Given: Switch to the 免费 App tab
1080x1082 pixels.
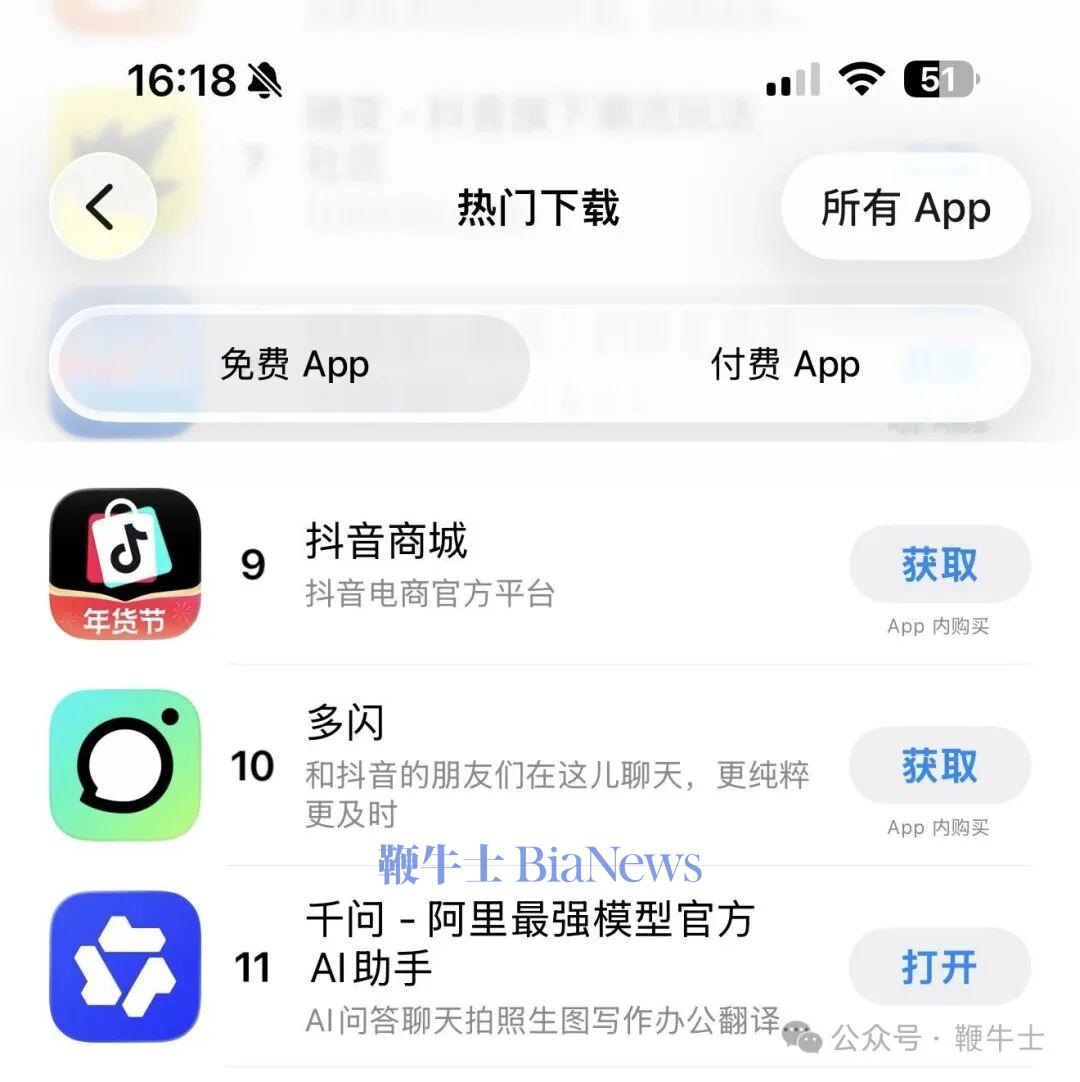Looking at the screenshot, I should (293, 365).
